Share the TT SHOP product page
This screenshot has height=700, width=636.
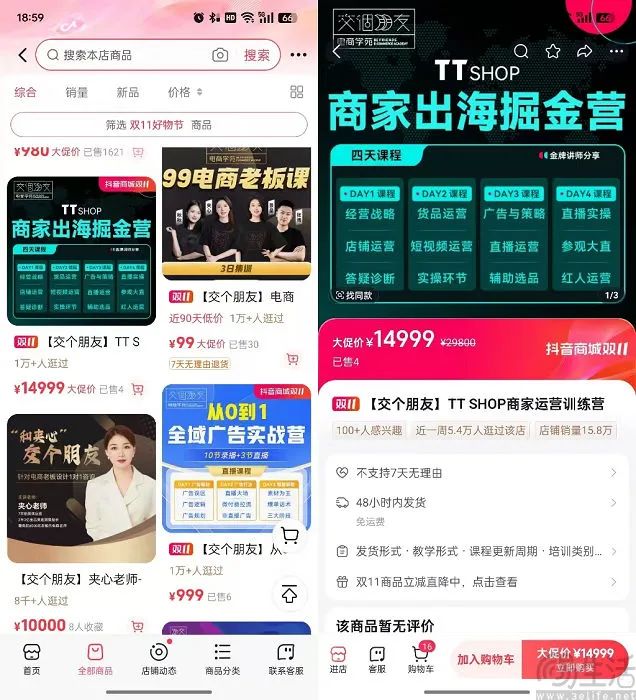click(585, 51)
